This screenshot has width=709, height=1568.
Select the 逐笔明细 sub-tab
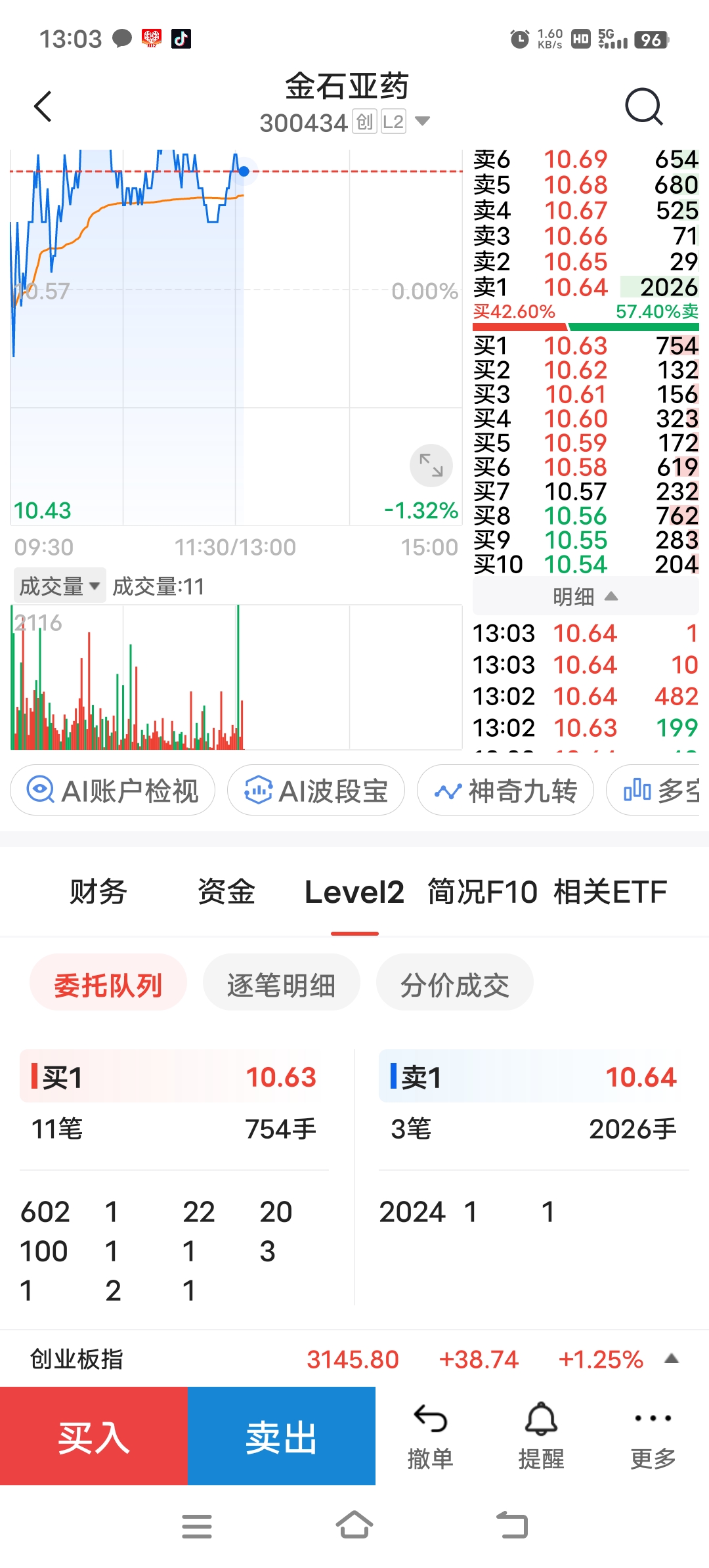tap(281, 985)
